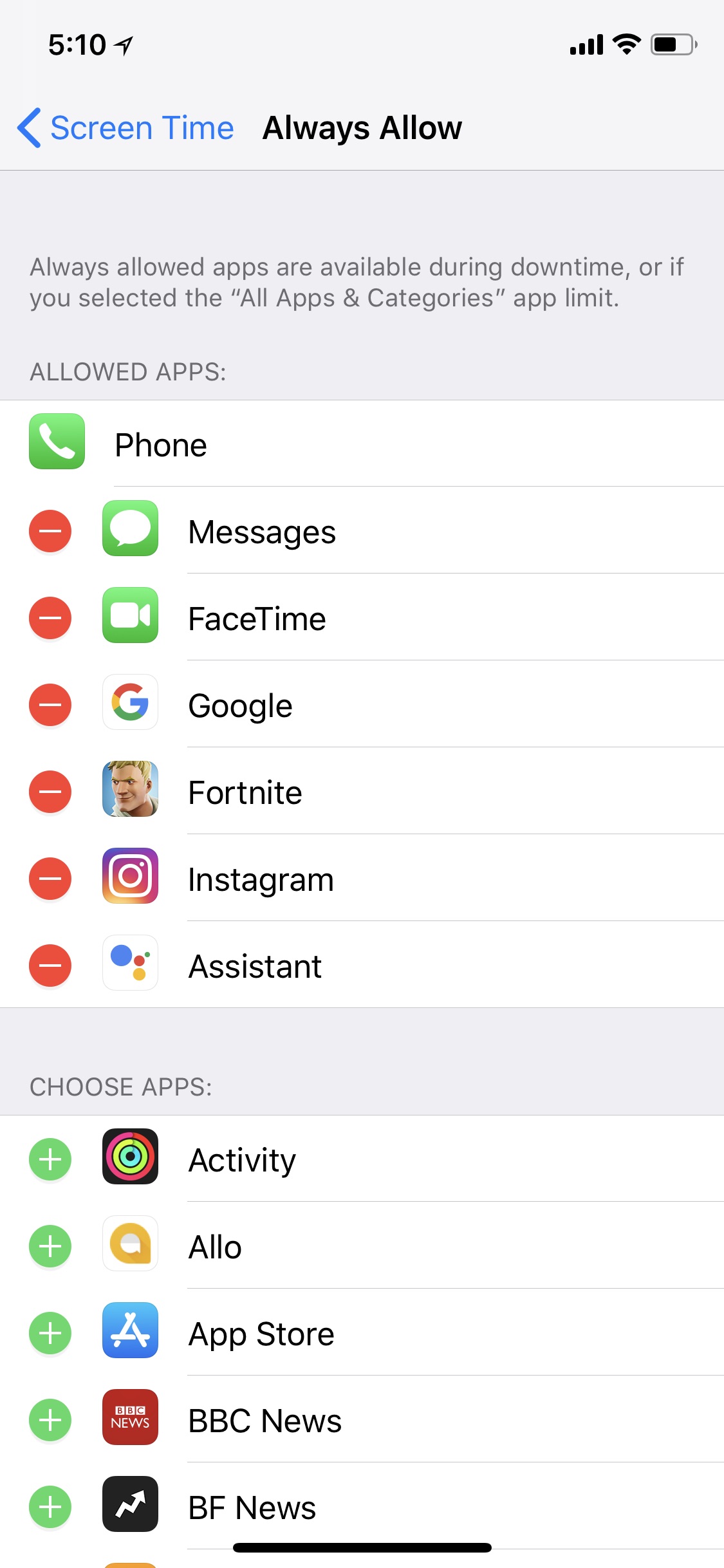This screenshot has height=1568, width=724.
Task: Remove FaceTime from allowed apps
Action: point(50,618)
